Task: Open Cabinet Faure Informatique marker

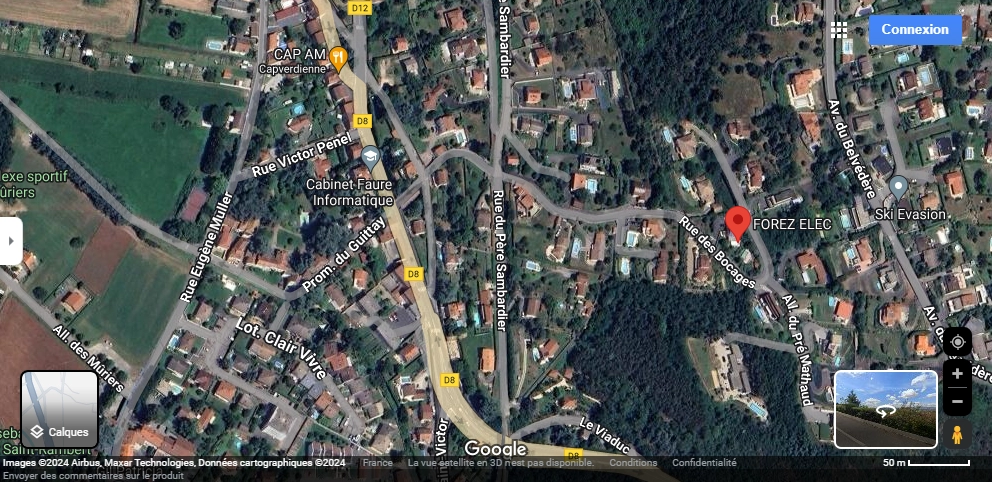Action: coord(370,157)
